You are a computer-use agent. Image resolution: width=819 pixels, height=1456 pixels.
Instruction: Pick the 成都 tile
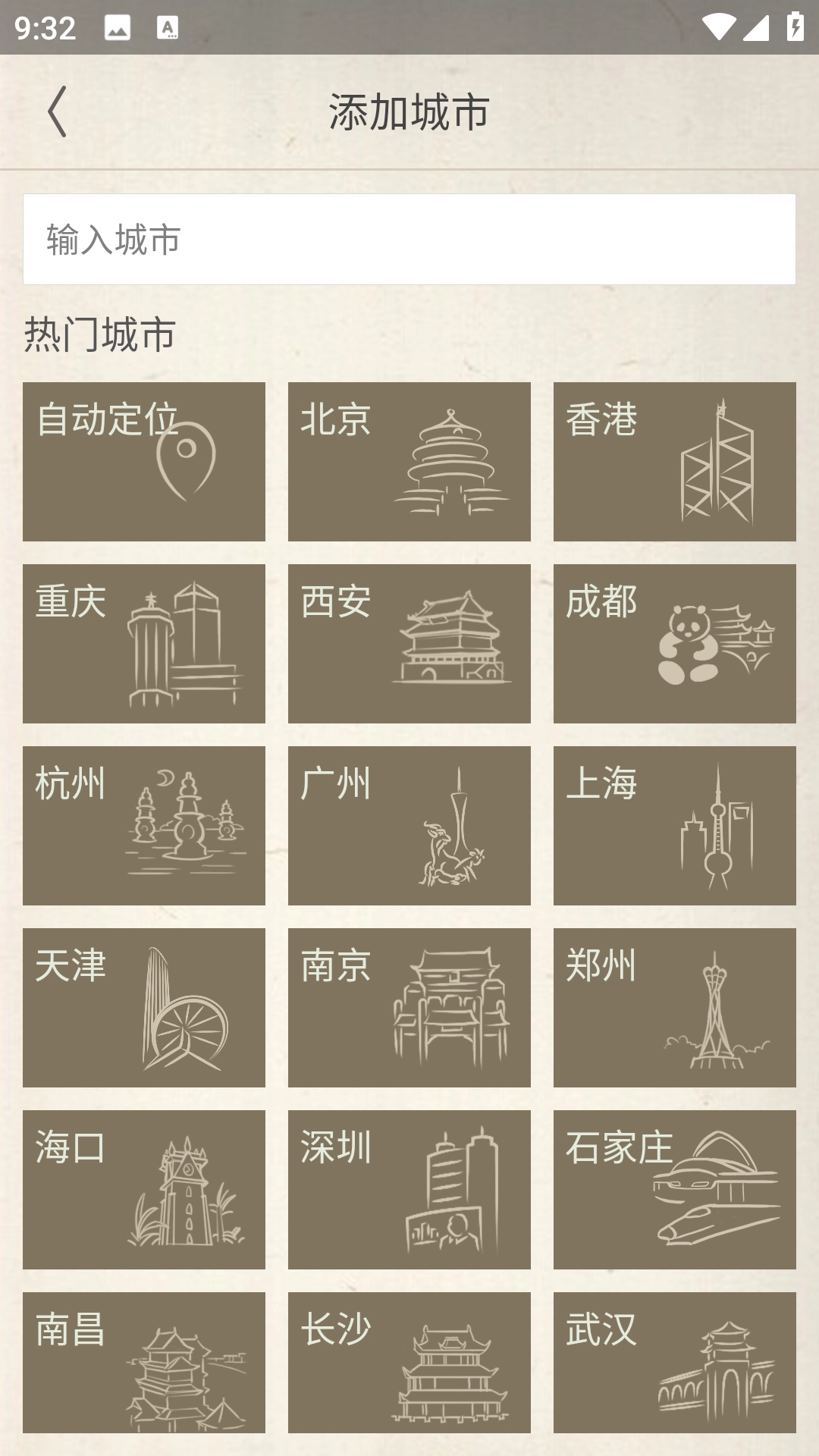675,644
